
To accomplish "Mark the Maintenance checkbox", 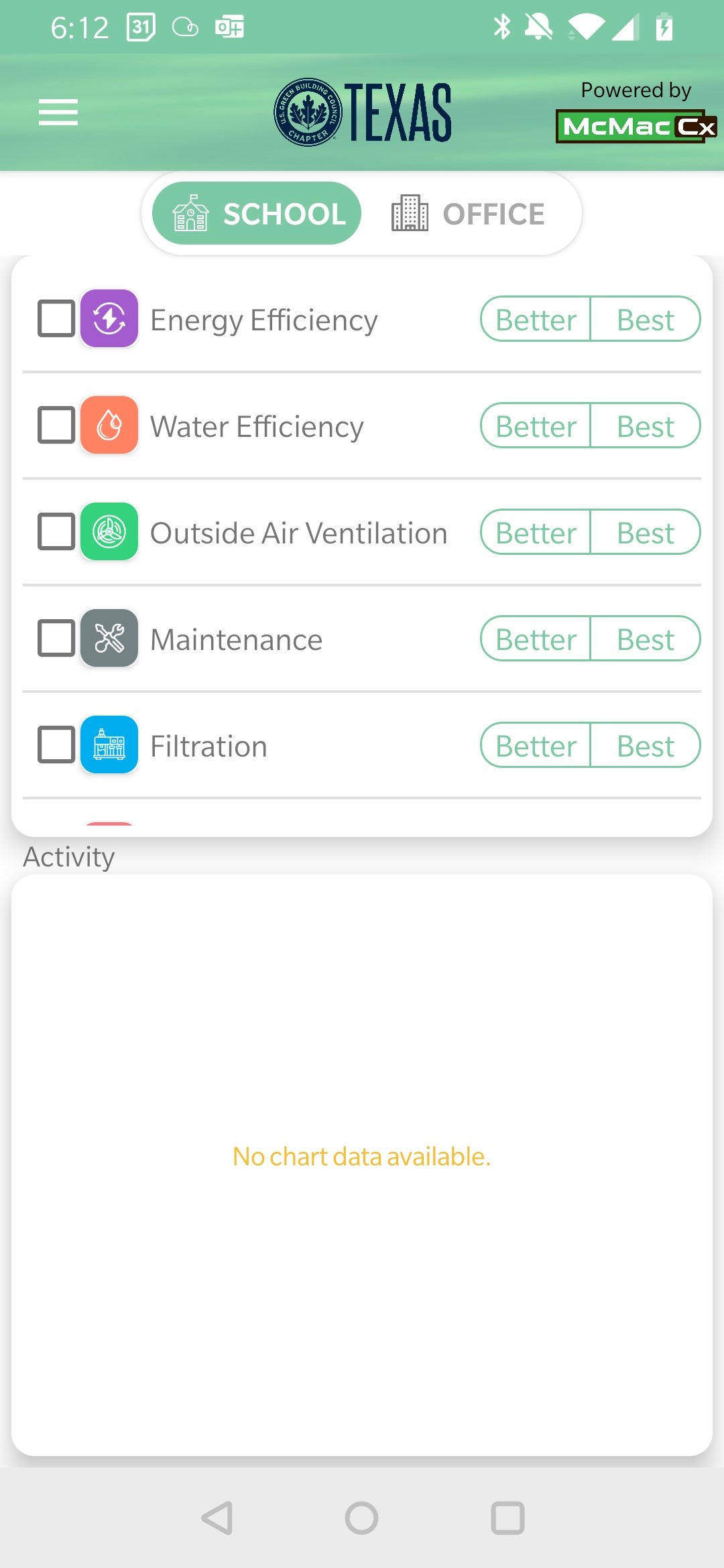I will [56, 638].
